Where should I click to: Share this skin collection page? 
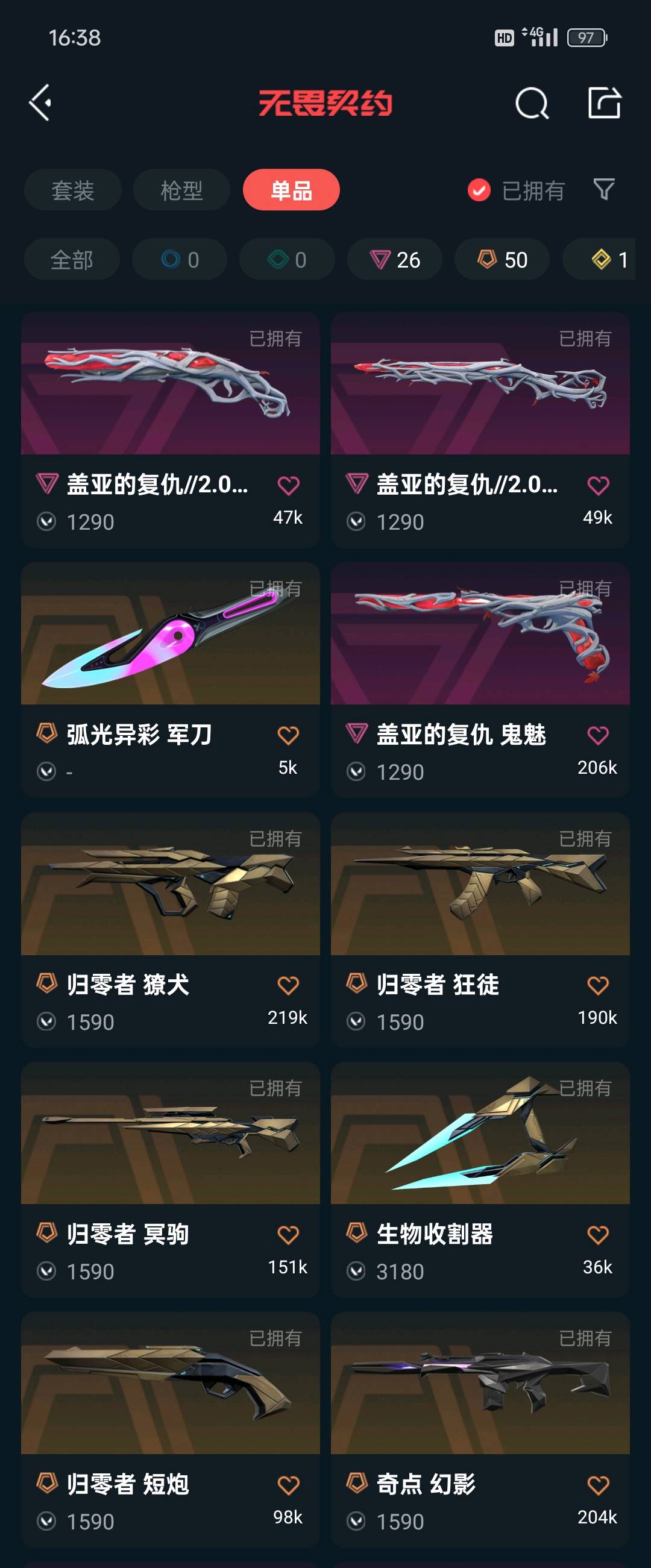(604, 103)
